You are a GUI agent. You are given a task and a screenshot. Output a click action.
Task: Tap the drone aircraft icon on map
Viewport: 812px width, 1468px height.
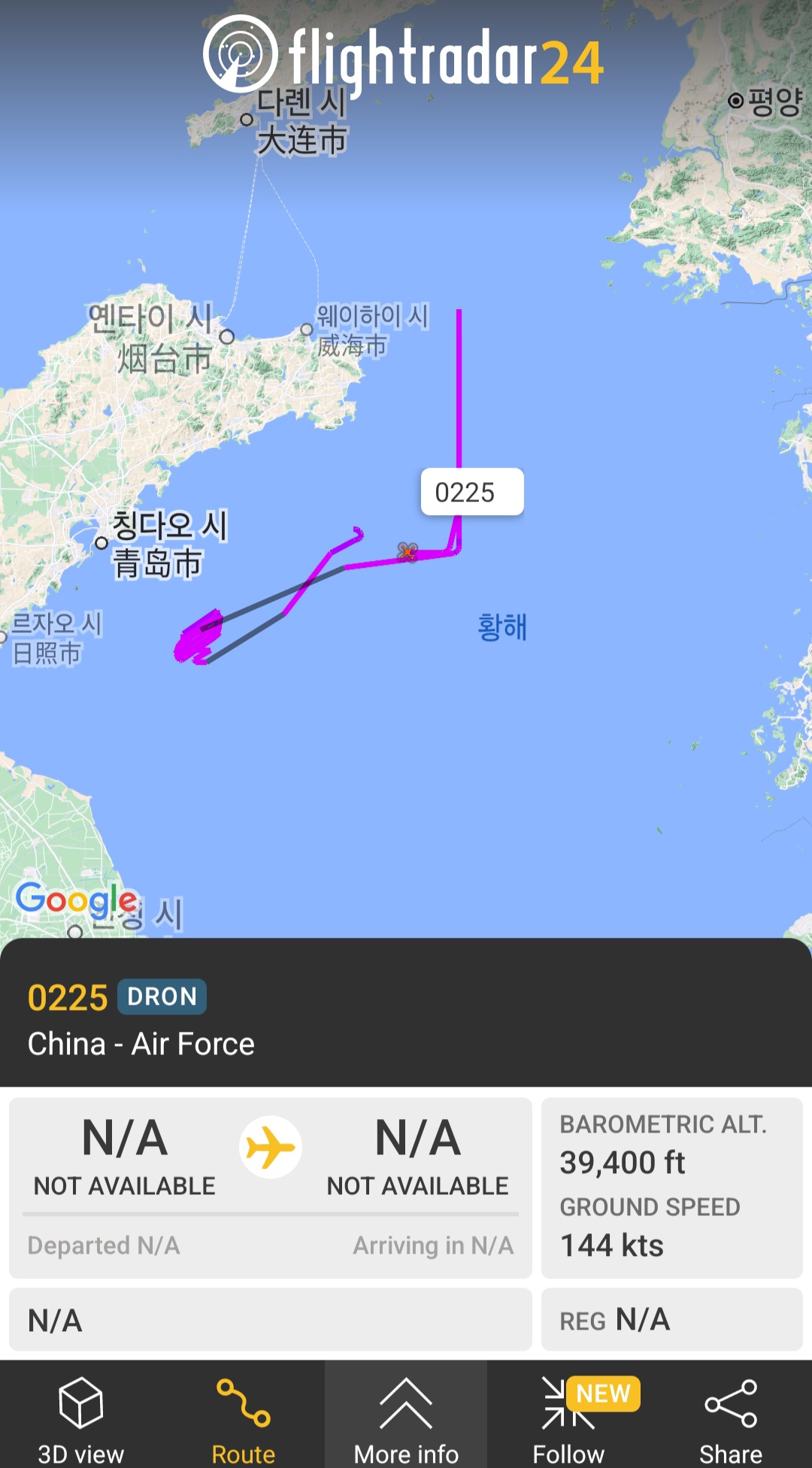(x=408, y=553)
